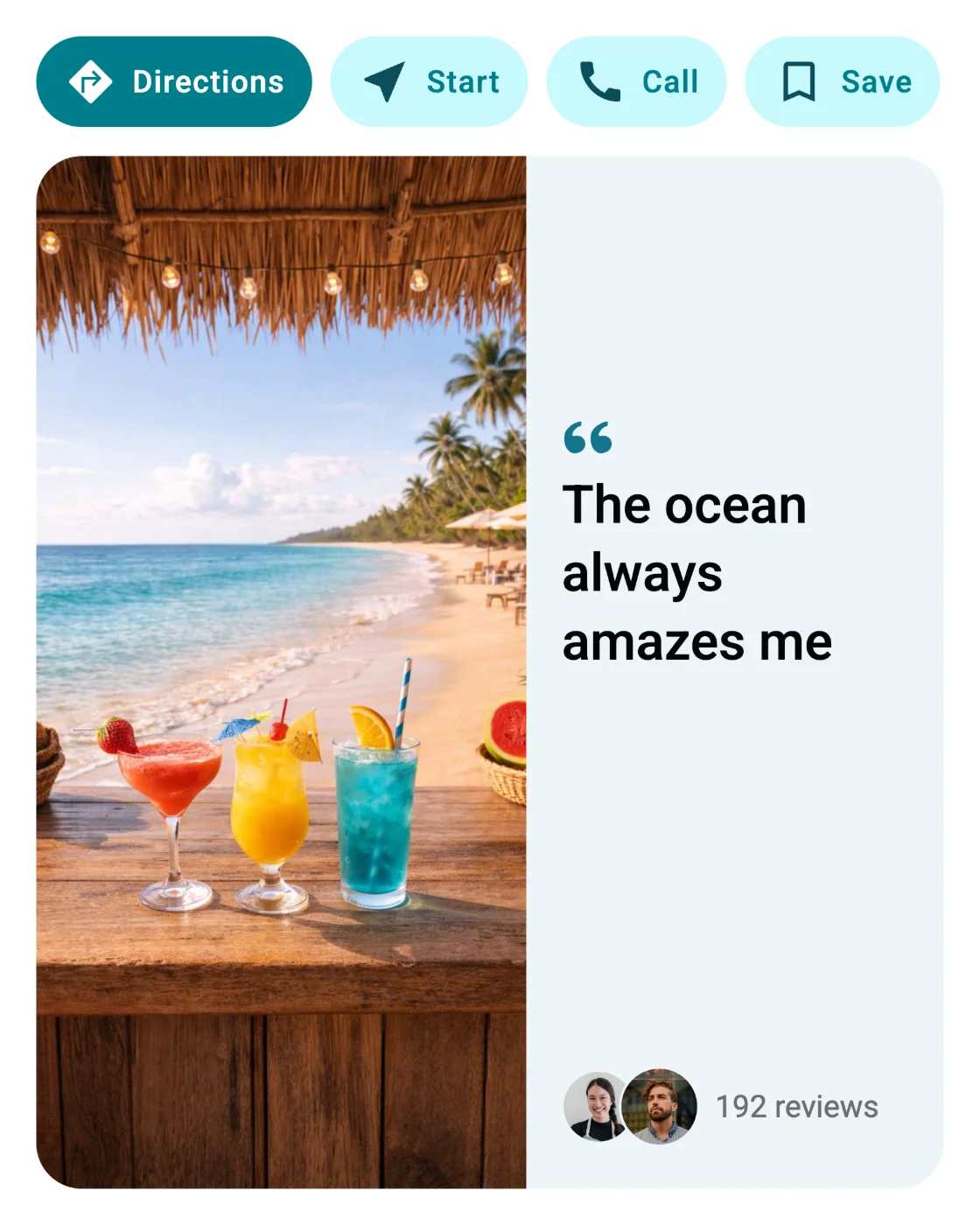The width and height of the screenshot is (980, 1225).
Task: Start navigation with the Start chip
Action: pos(429,81)
